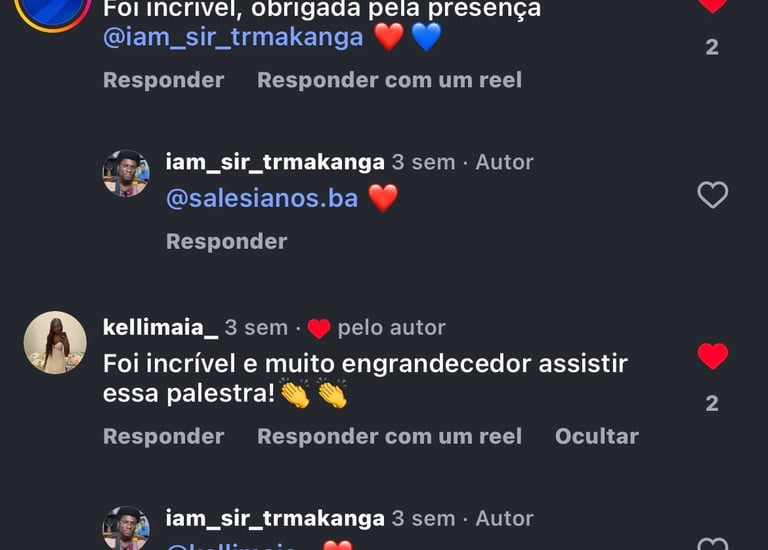768x550 pixels.
Task: Hide kellimaia_'s comment with Ocultar
Action: pos(596,436)
